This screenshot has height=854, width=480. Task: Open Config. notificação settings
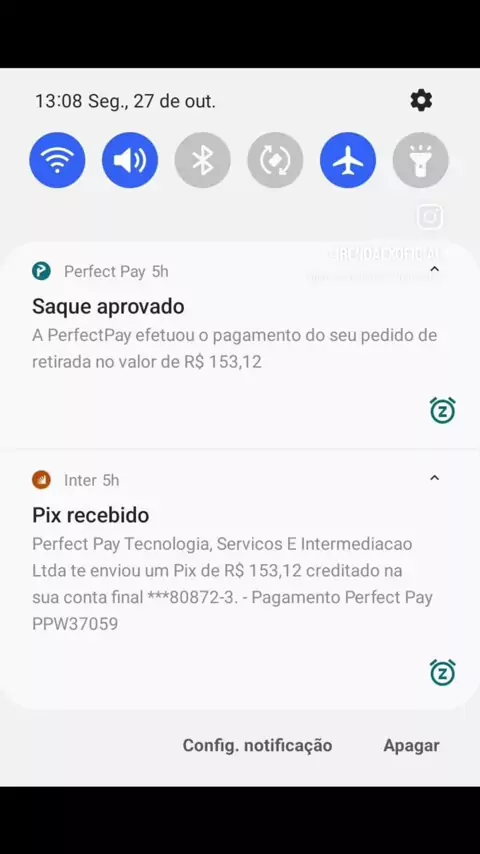tap(257, 745)
